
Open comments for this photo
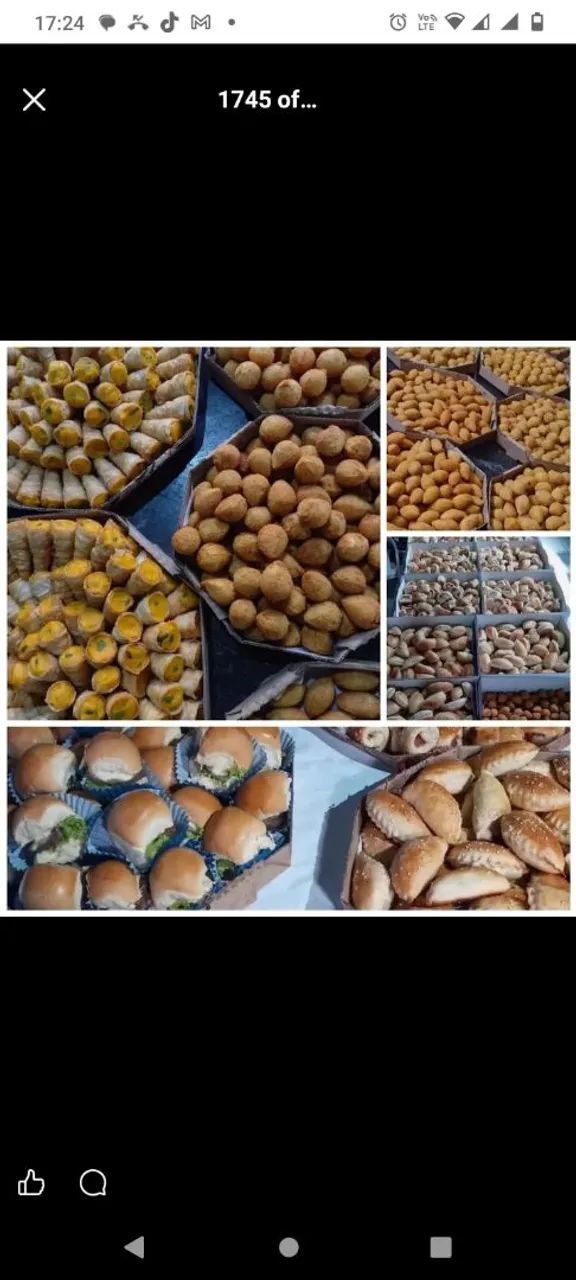pos(93,1184)
